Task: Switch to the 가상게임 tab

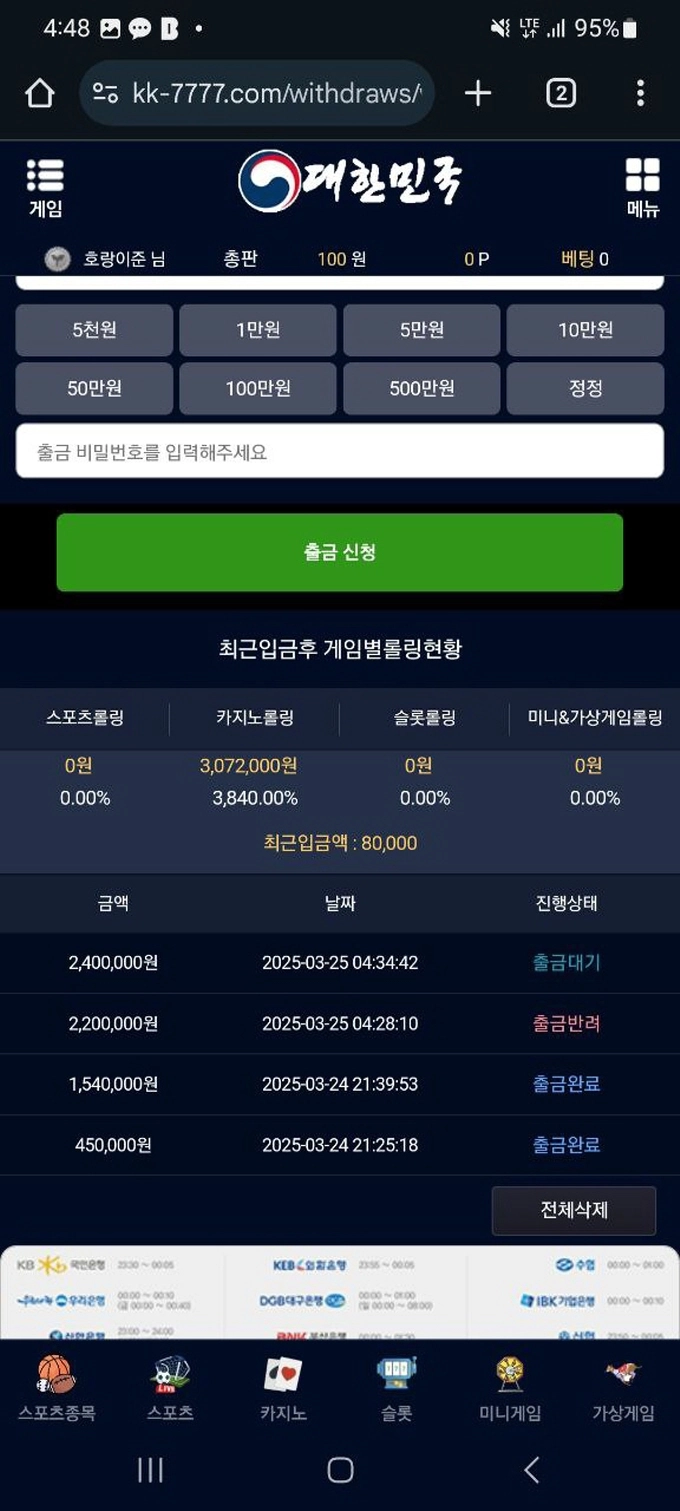Action: (623, 1388)
